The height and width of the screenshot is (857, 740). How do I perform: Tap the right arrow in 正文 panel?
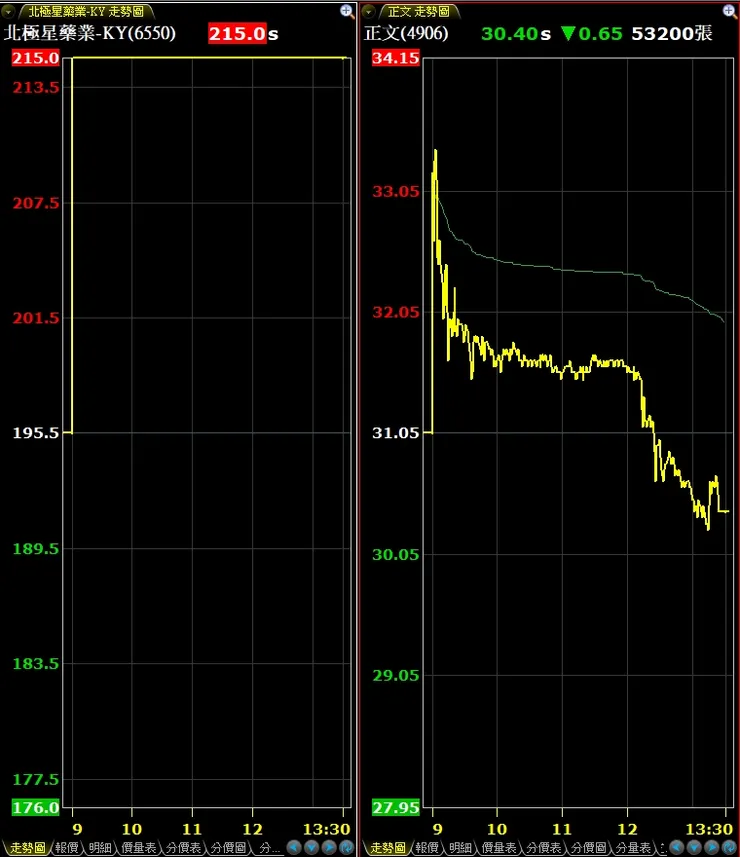(712, 848)
